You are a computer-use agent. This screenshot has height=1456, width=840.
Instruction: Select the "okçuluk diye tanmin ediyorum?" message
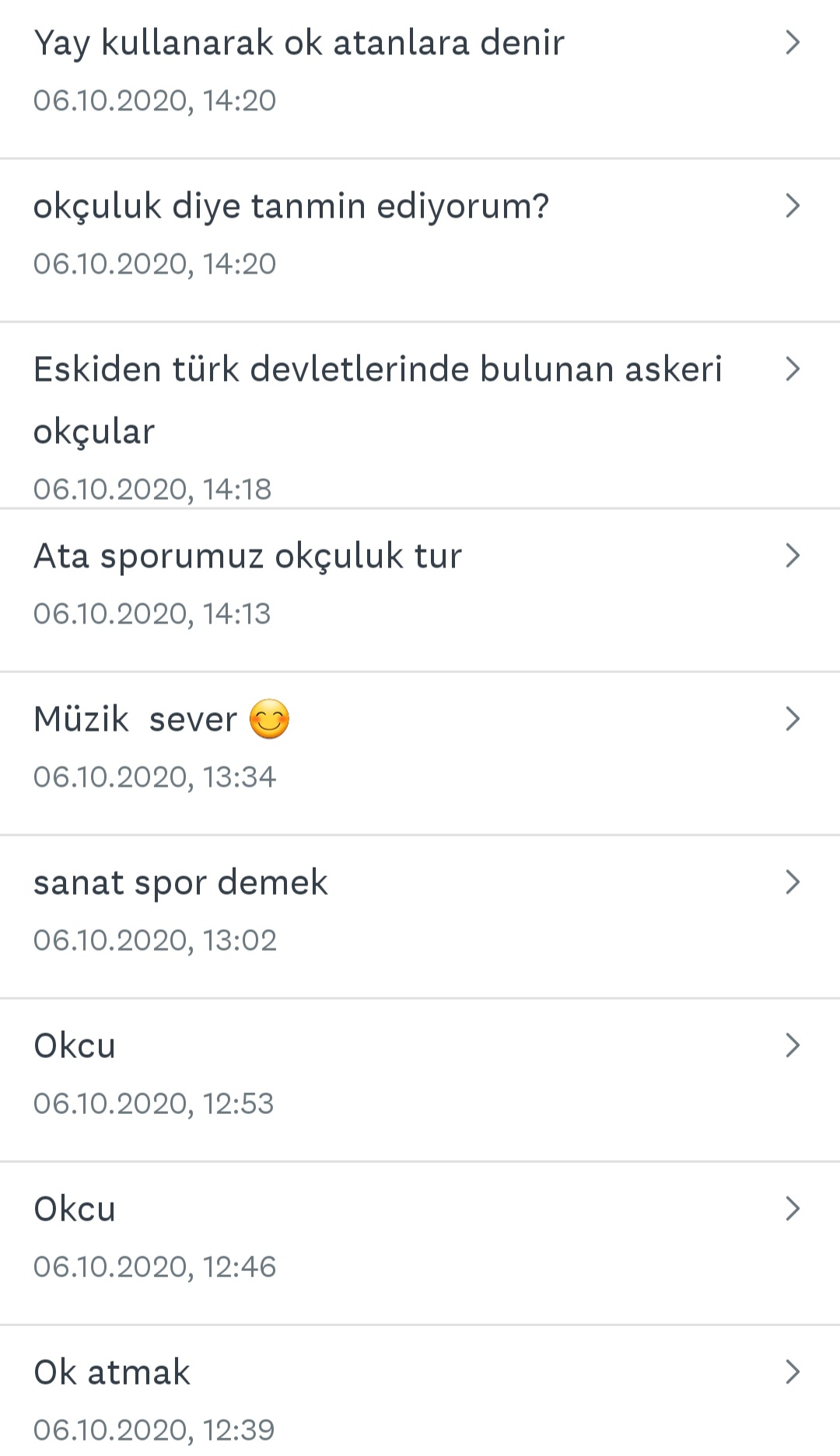[292, 205]
